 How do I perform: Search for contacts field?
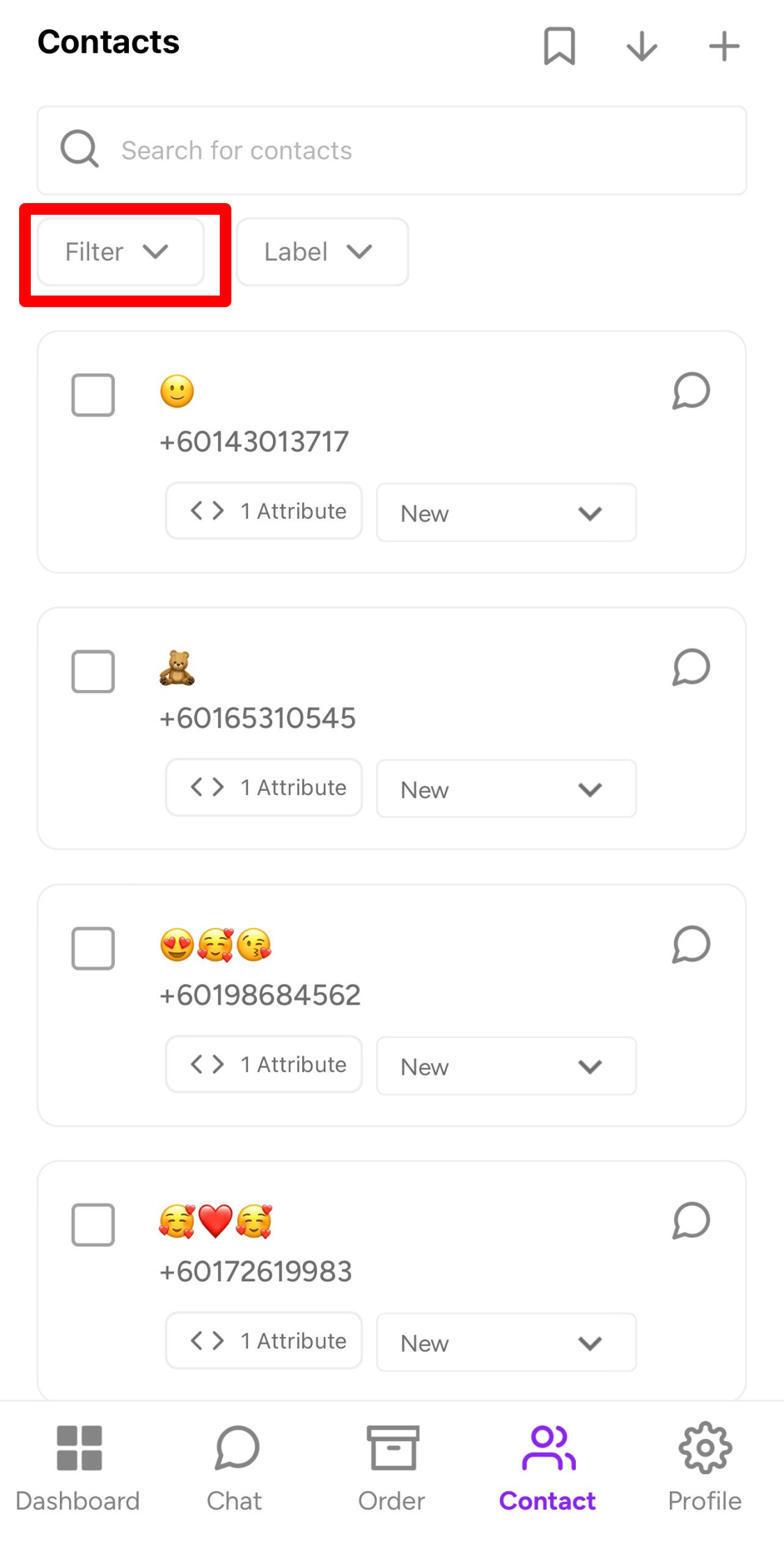click(392, 151)
